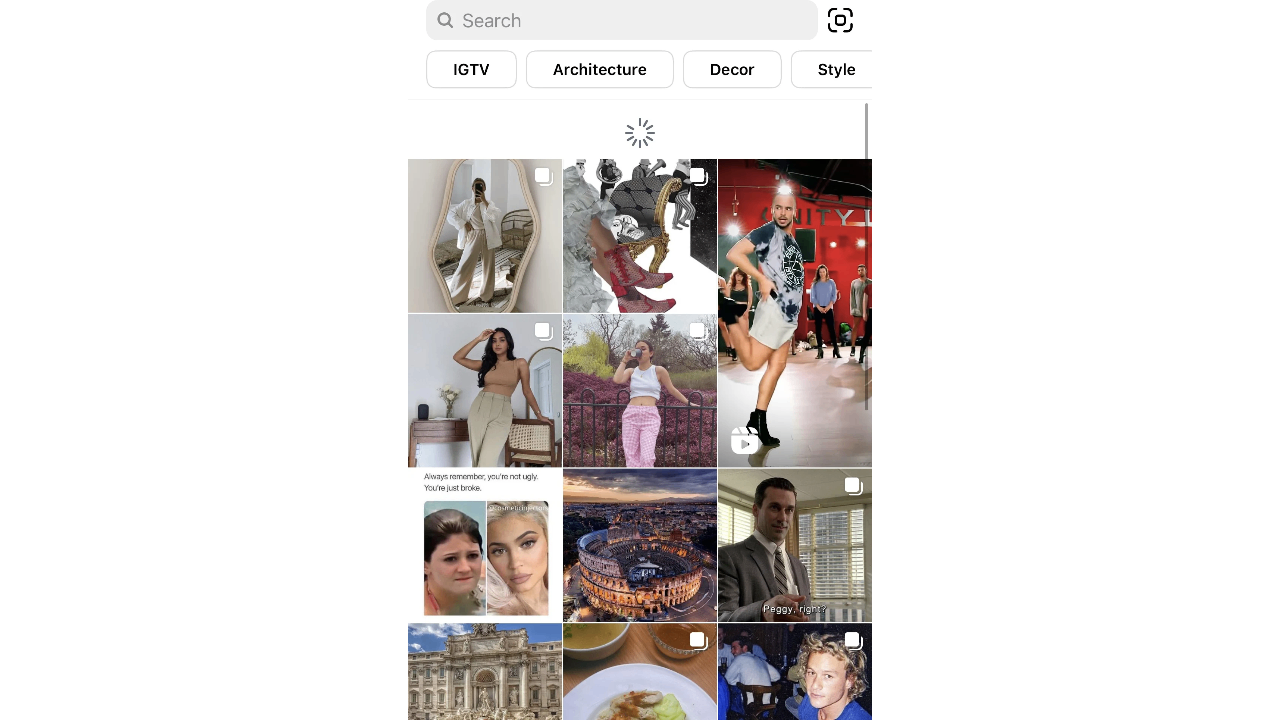Open the woman in tan top post
Image resolution: width=1280 pixels, height=720 pixels.
tap(484, 390)
